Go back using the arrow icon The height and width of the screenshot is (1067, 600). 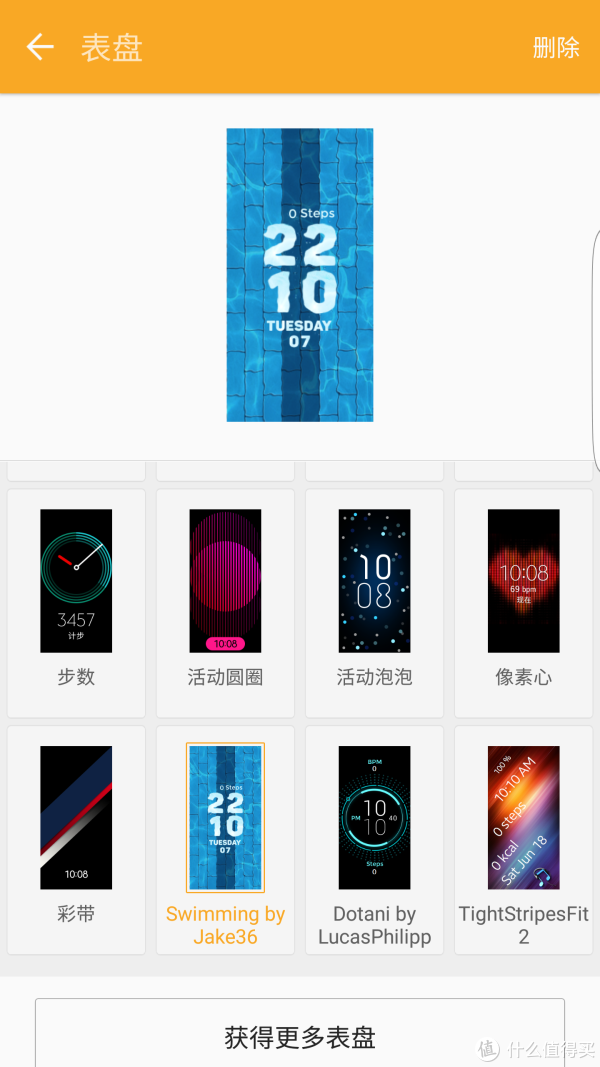[x=40, y=47]
